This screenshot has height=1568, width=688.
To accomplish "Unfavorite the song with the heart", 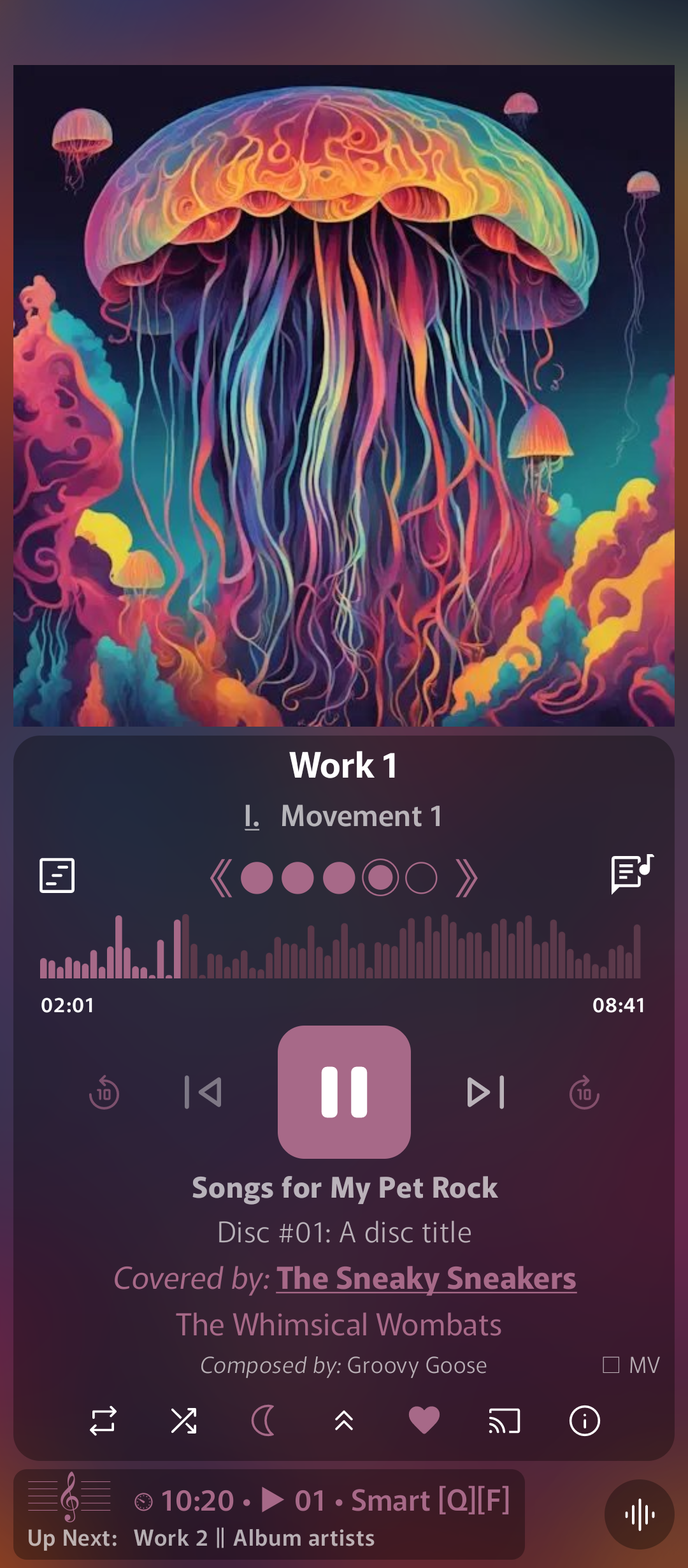I will click(x=424, y=1421).
